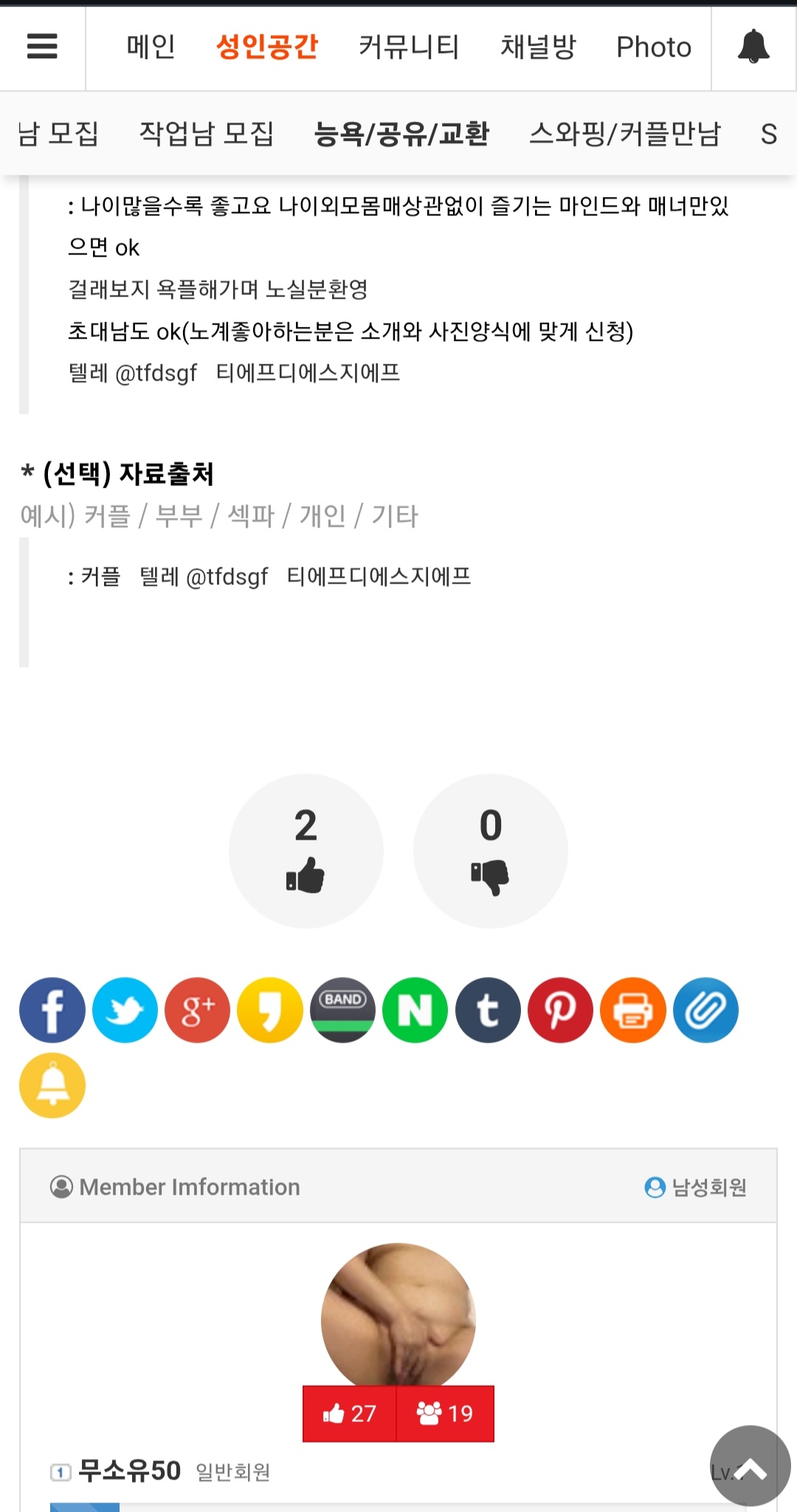Open the notifications bell

pyautogui.click(x=753, y=47)
